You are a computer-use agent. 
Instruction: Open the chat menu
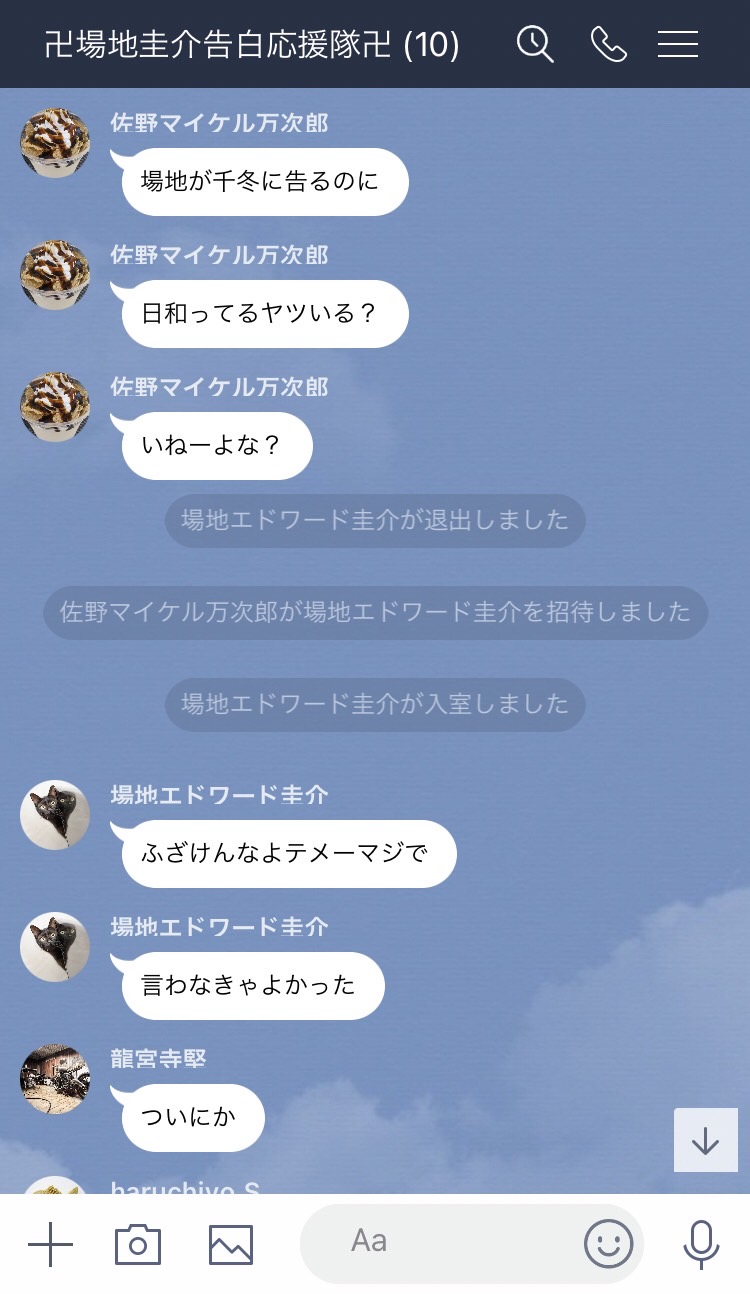(x=677, y=44)
